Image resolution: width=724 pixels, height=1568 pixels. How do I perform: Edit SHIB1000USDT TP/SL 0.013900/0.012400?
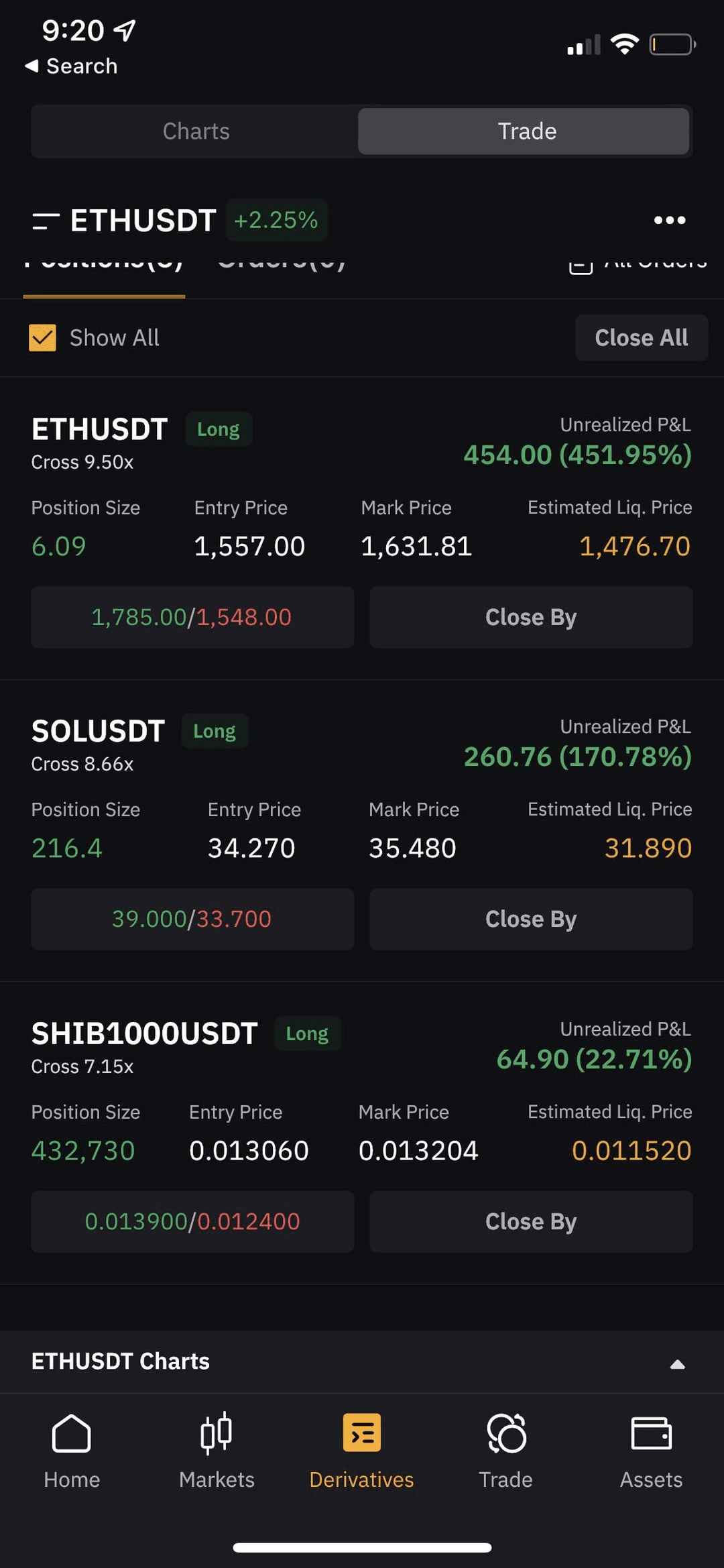(192, 1221)
